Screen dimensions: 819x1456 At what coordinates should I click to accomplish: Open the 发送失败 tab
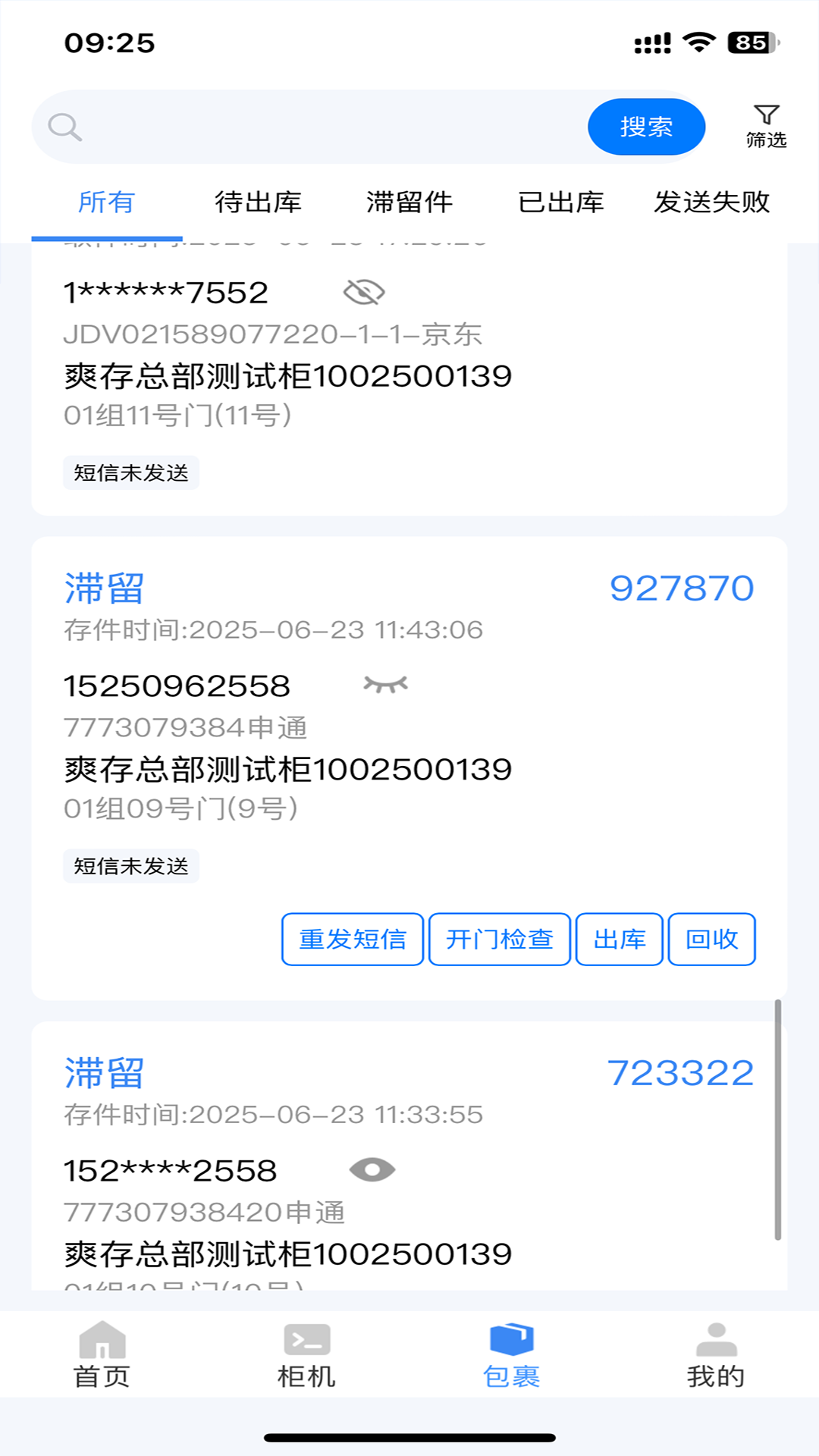(713, 202)
